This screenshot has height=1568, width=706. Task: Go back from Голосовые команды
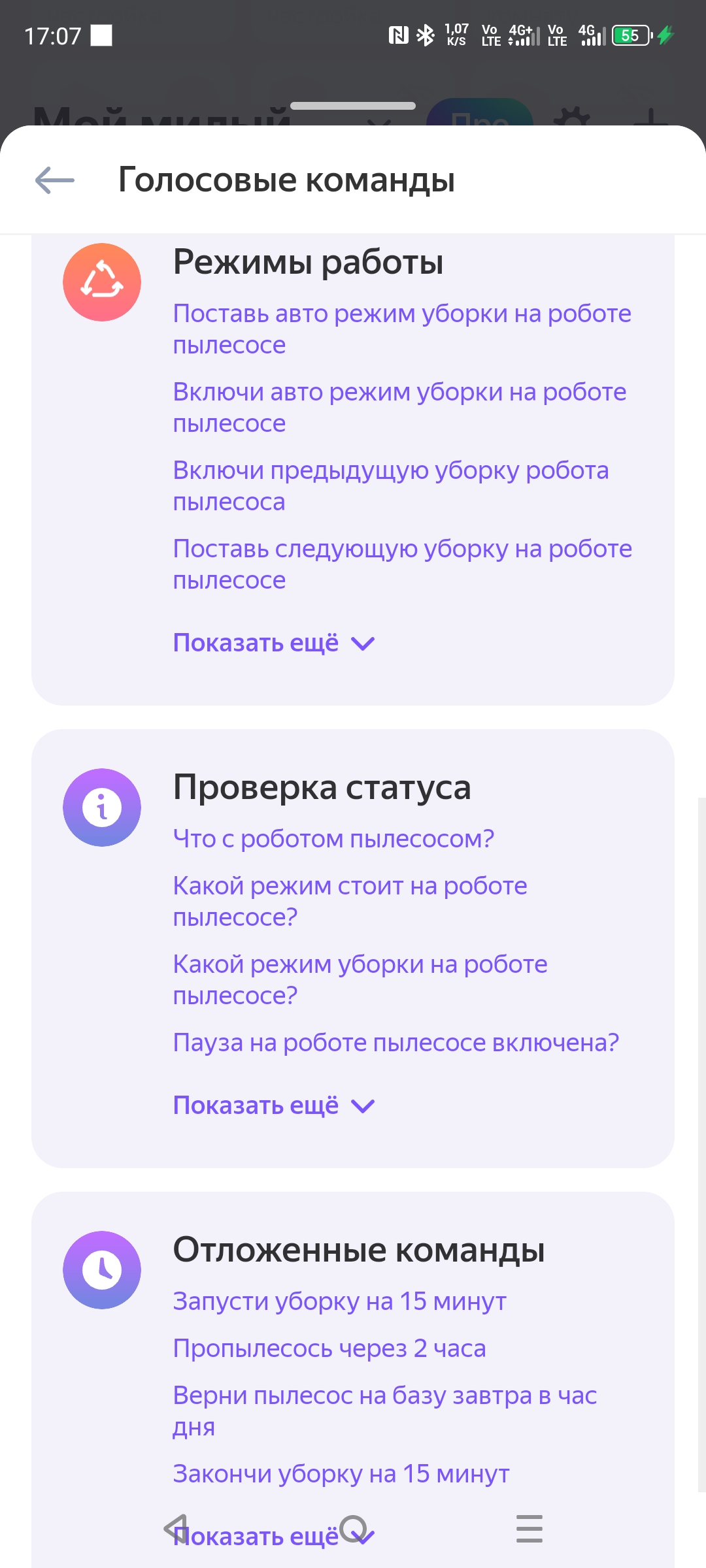[x=55, y=180]
